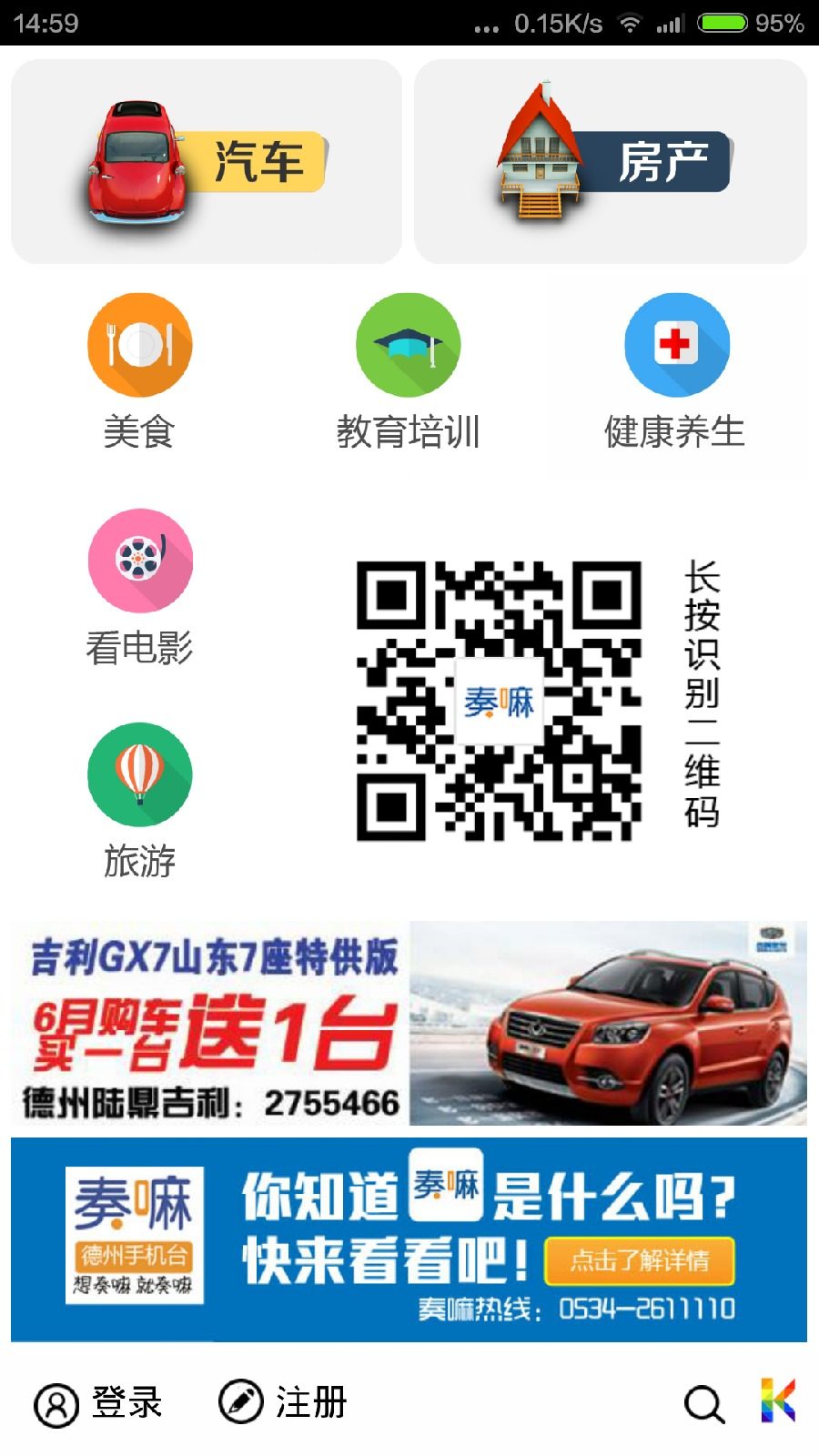
Task: Tap 注册 to register an account
Action: coord(284,1402)
